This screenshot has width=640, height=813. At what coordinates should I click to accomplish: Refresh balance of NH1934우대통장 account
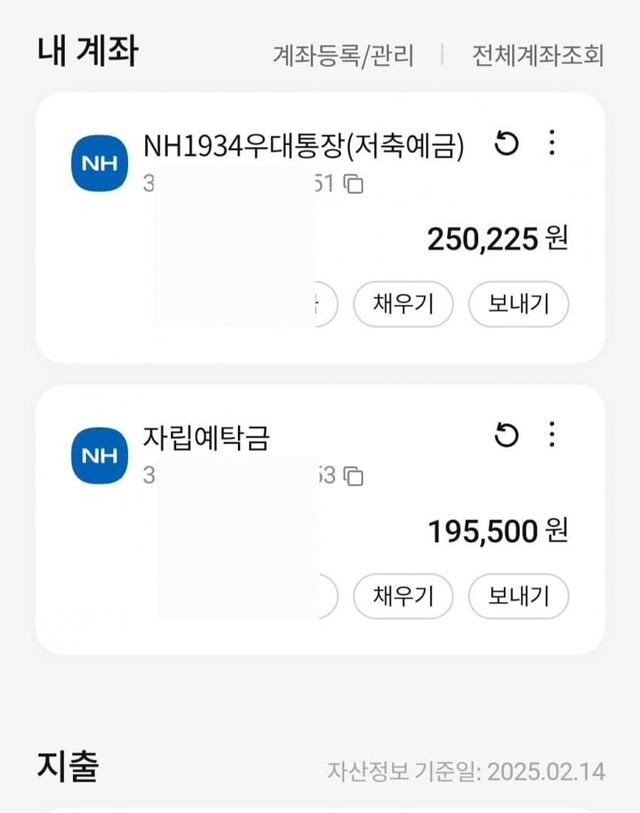[x=507, y=144]
